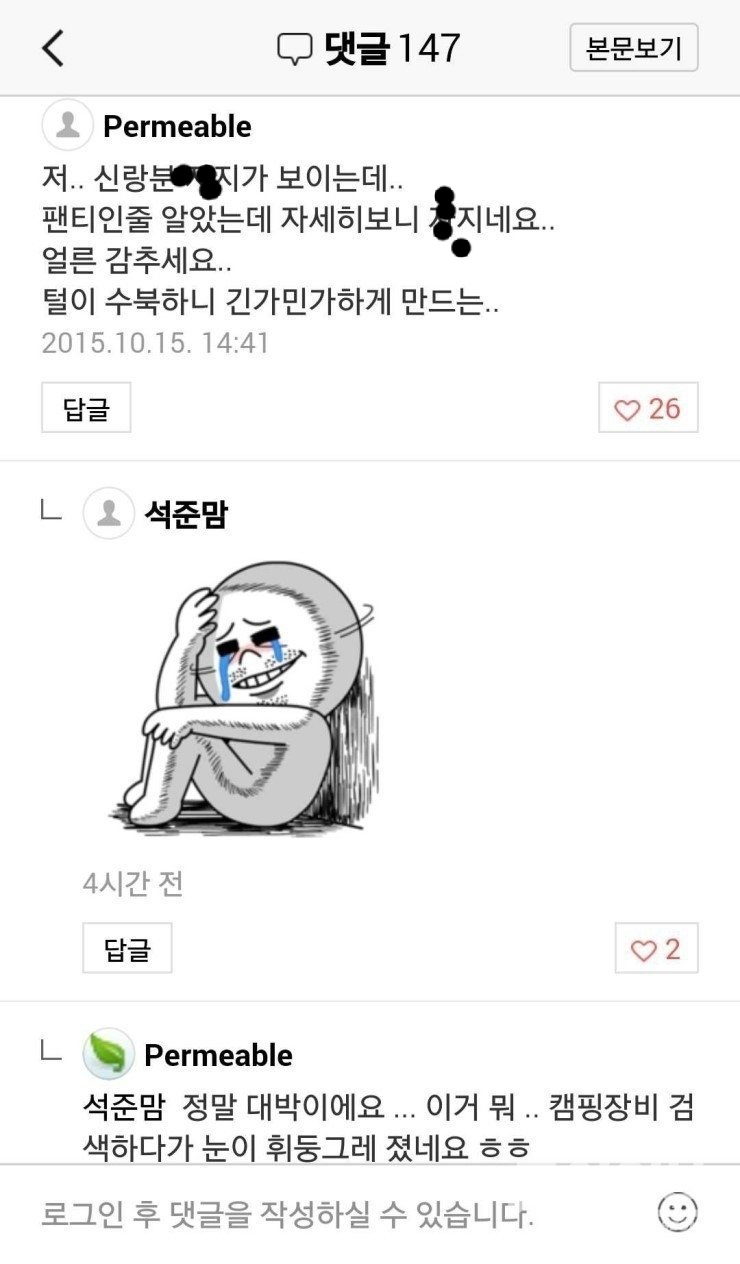Image resolution: width=740 pixels, height=1264 pixels.
Task: Like 석준맘's comment with 2 hearts
Action: click(x=656, y=948)
